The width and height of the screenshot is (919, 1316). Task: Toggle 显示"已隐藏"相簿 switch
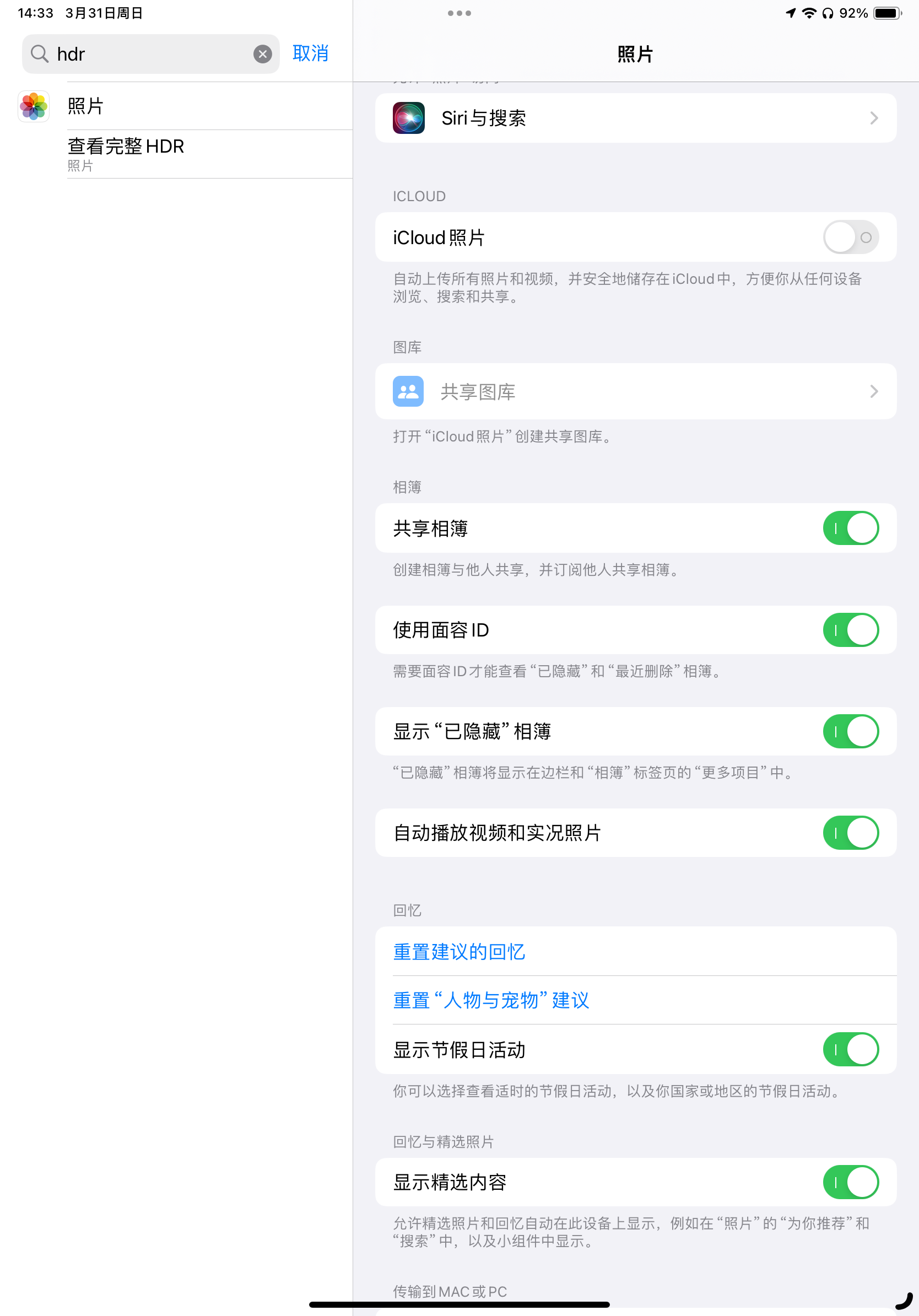(x=850, y=731)
